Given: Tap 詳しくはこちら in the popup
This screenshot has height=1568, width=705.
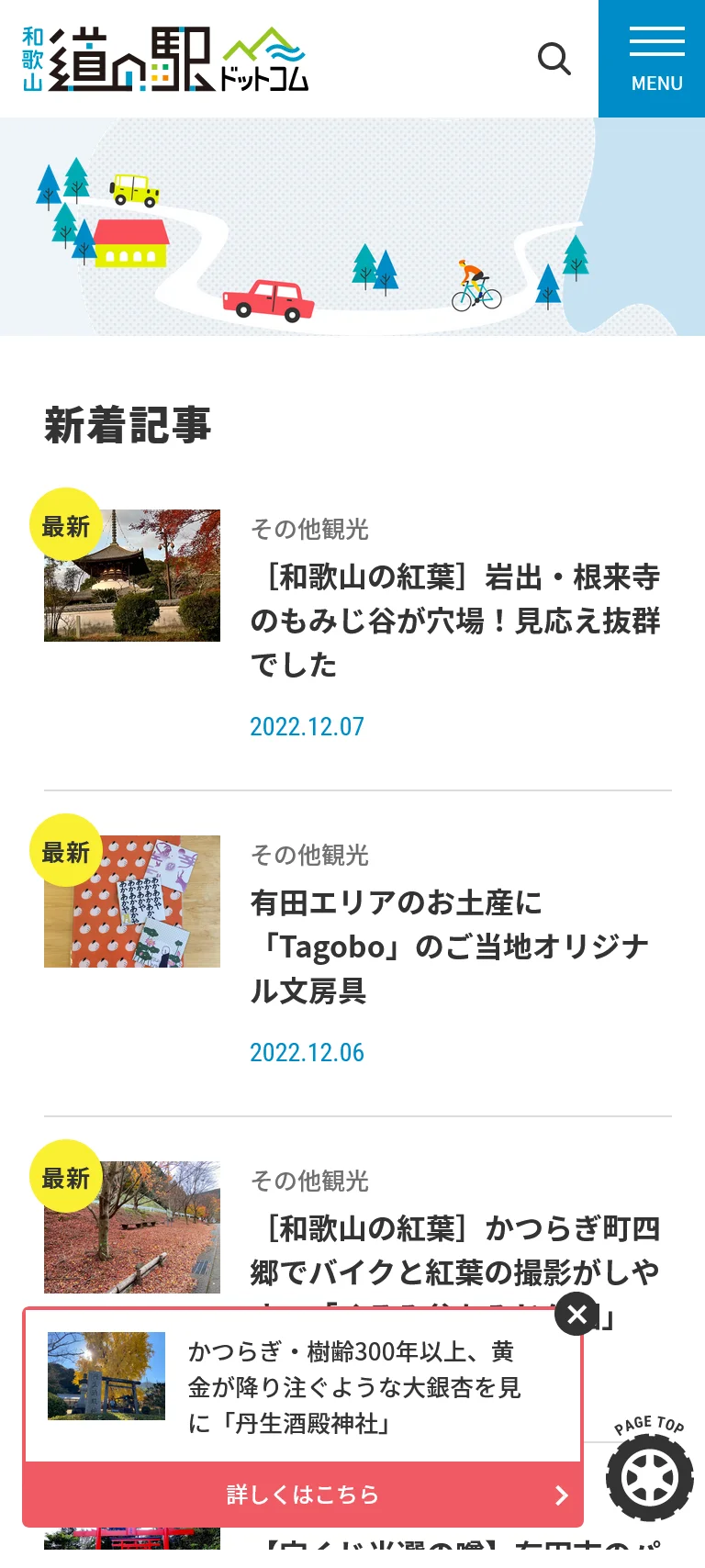Looking at the screenshot, I should pyautogui.click(x=303, y=1495).
